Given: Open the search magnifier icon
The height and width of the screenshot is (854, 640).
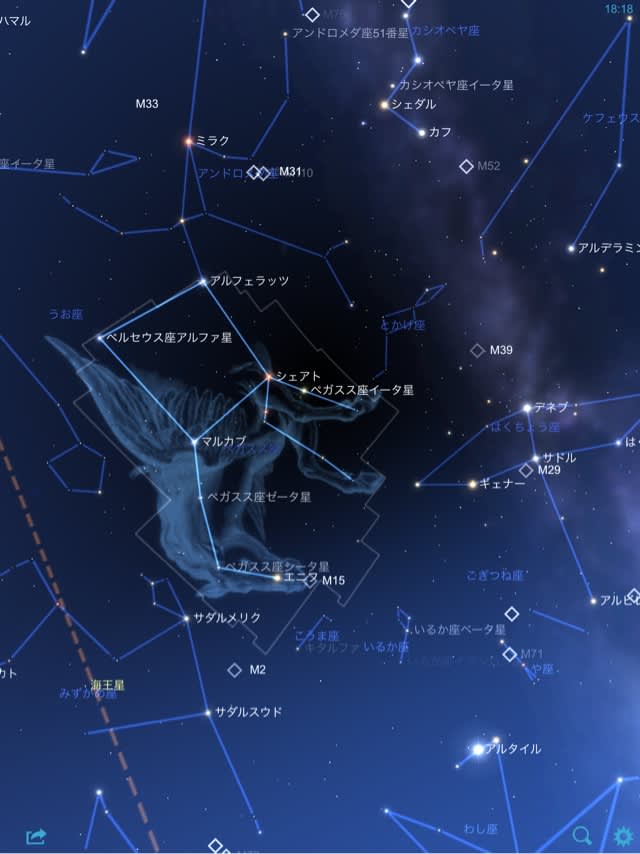Looking at the screenshot, I should click(x=581, y=835).
